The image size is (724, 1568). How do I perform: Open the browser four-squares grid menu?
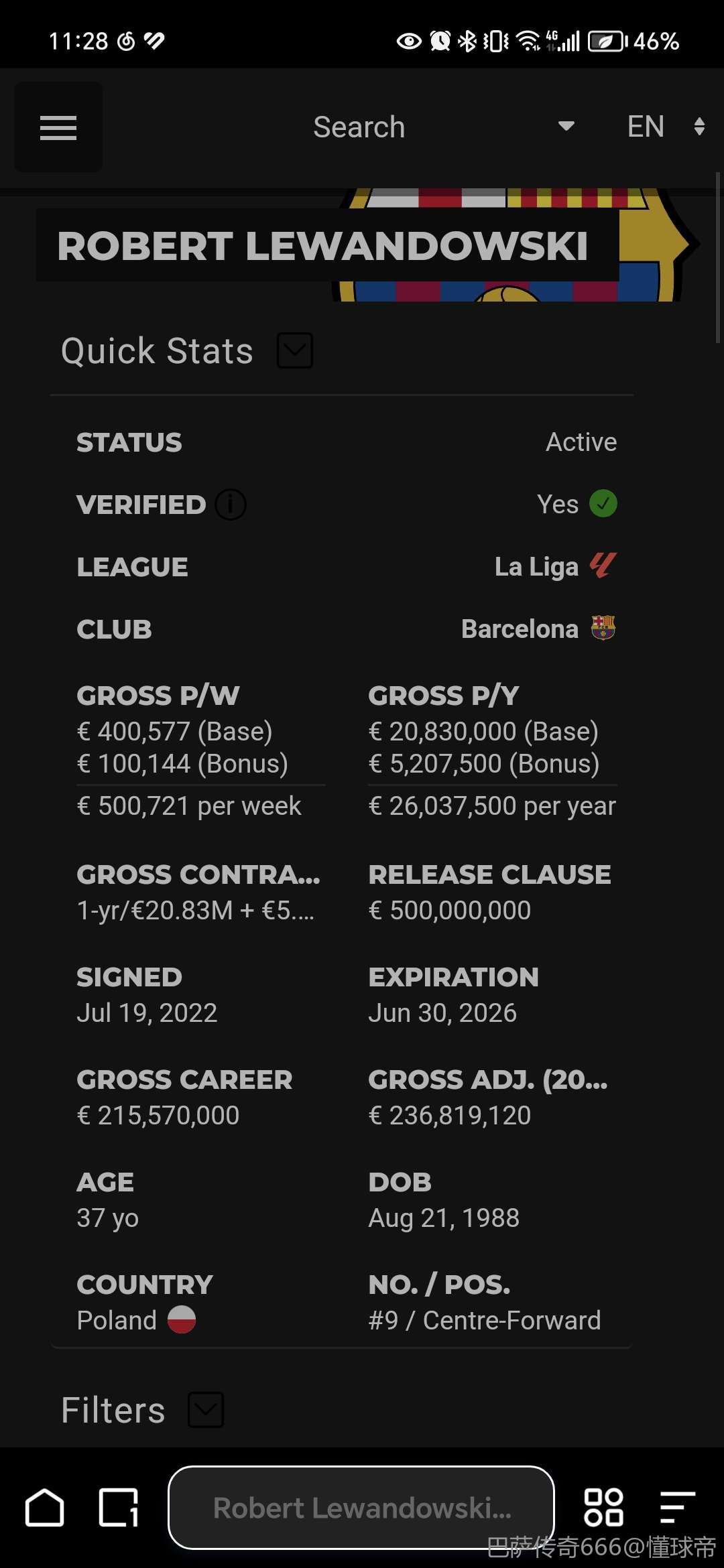click(603, 1508)
